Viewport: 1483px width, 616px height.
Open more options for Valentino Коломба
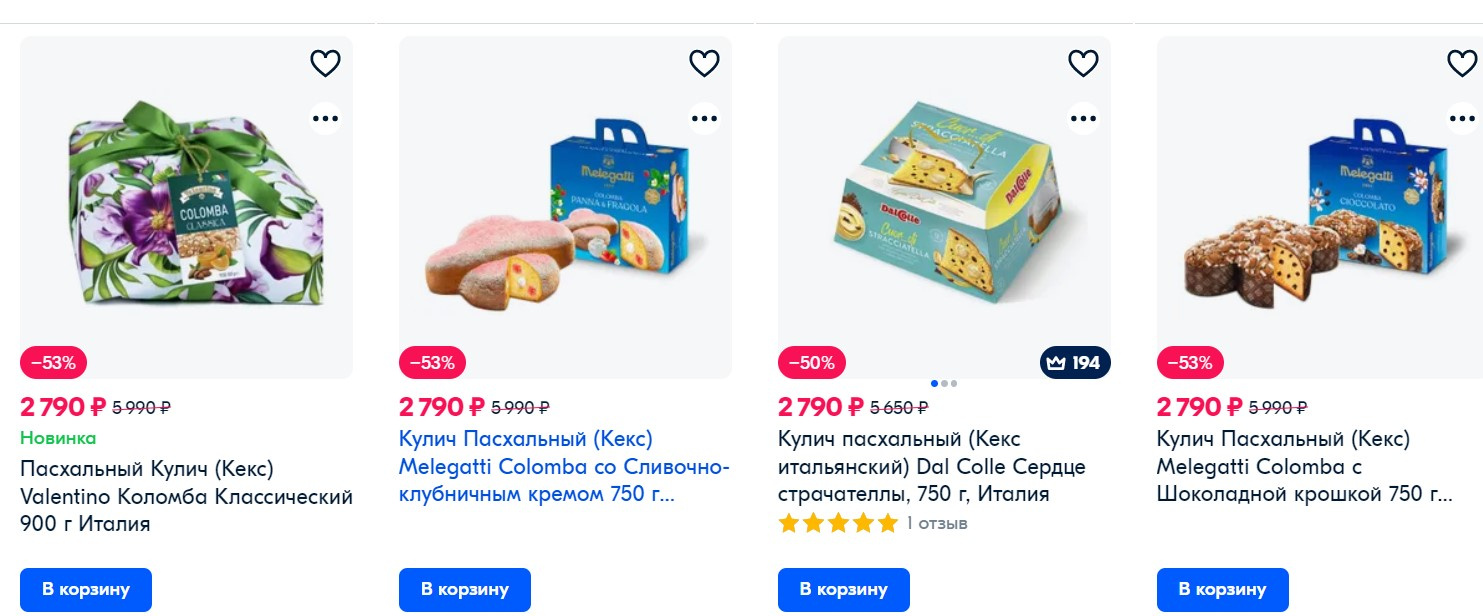click(x=325, y=118)
